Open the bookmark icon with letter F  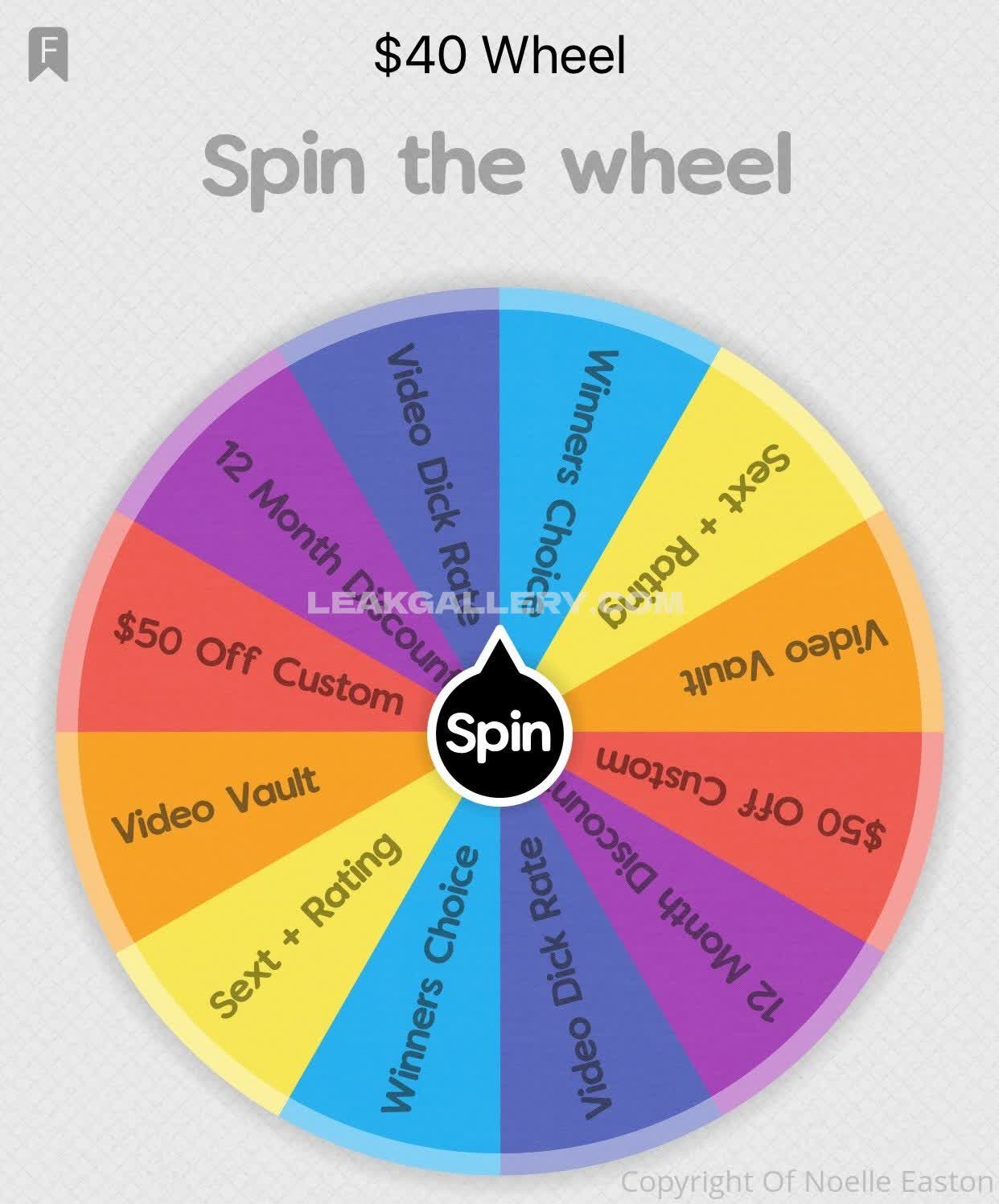pyautogui.click(x=48, y=54)
